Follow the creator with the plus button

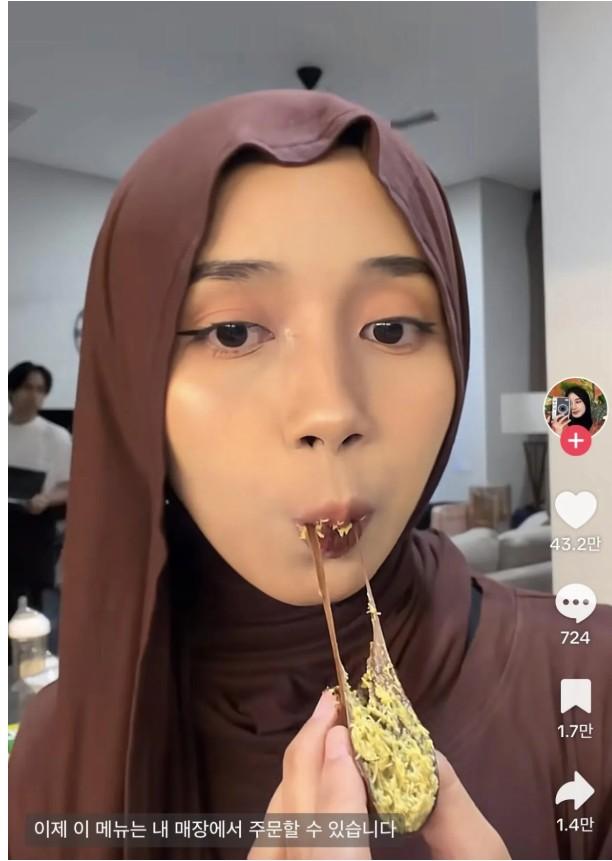coord(575,440)
